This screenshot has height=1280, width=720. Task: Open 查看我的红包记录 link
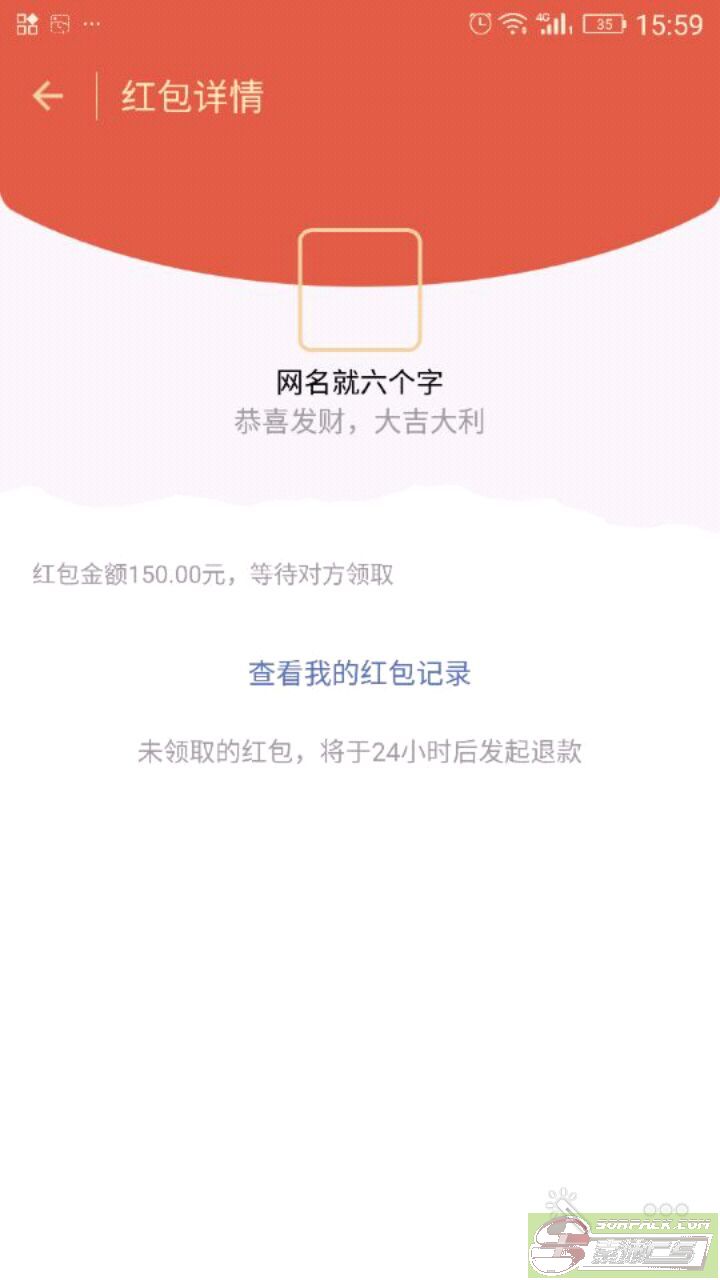click(359, 674)
